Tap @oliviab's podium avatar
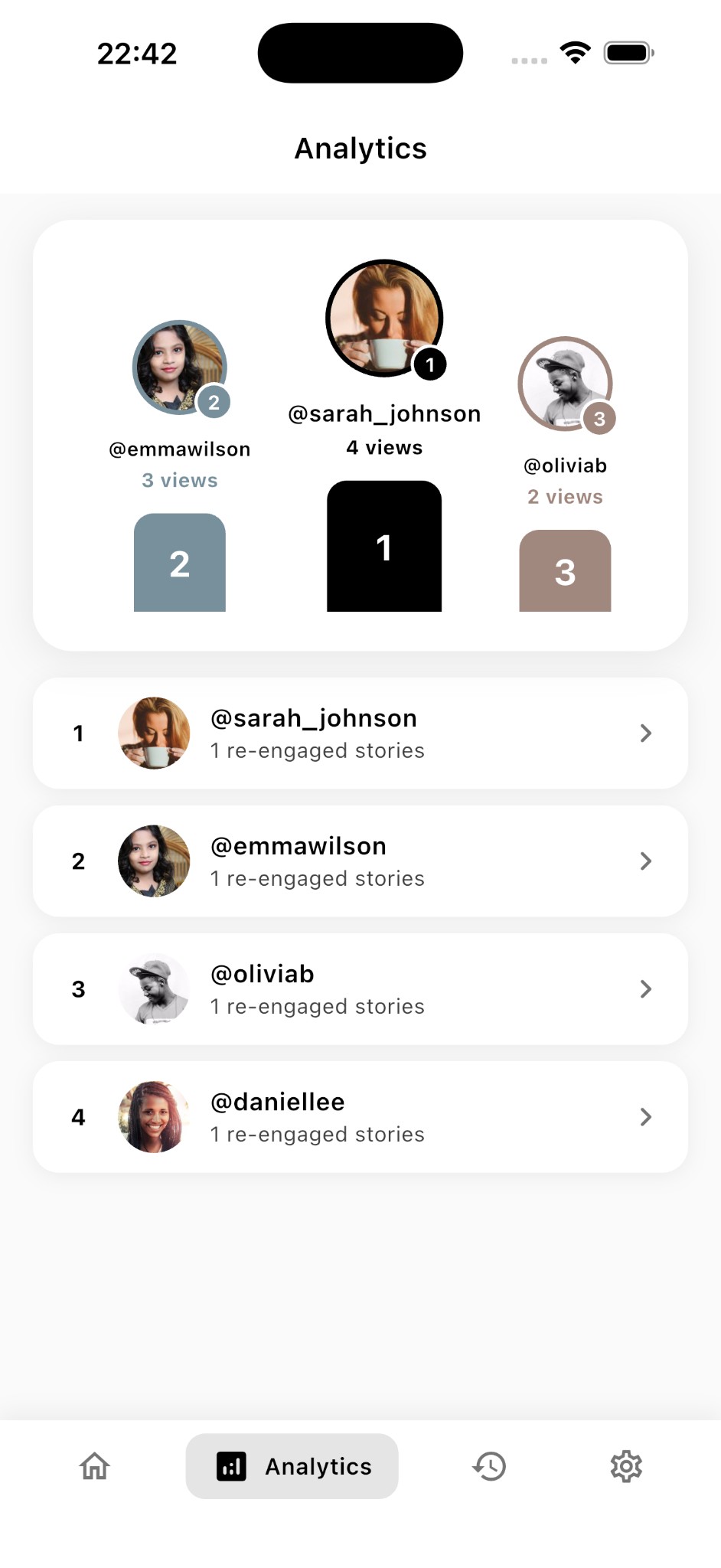The height and width of the screenshot is (1568, 721). (x=565, y=385)
